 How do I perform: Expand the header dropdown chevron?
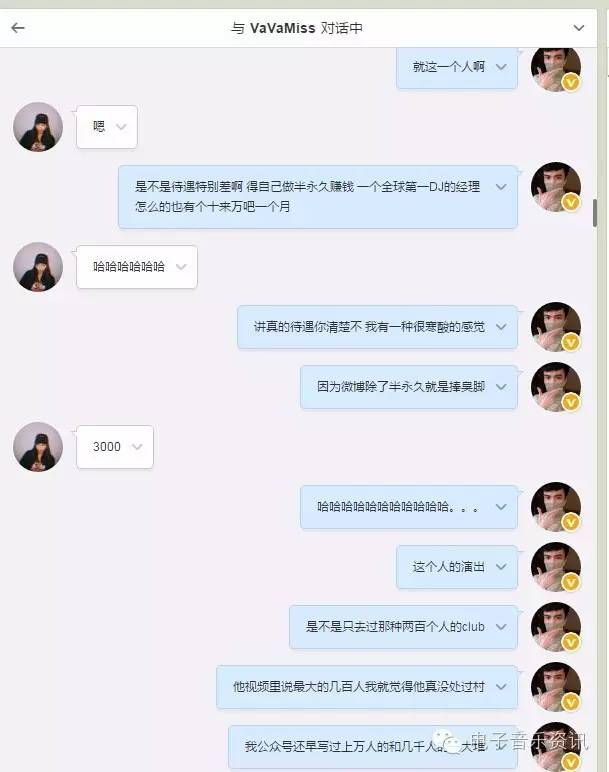point(578,28)
